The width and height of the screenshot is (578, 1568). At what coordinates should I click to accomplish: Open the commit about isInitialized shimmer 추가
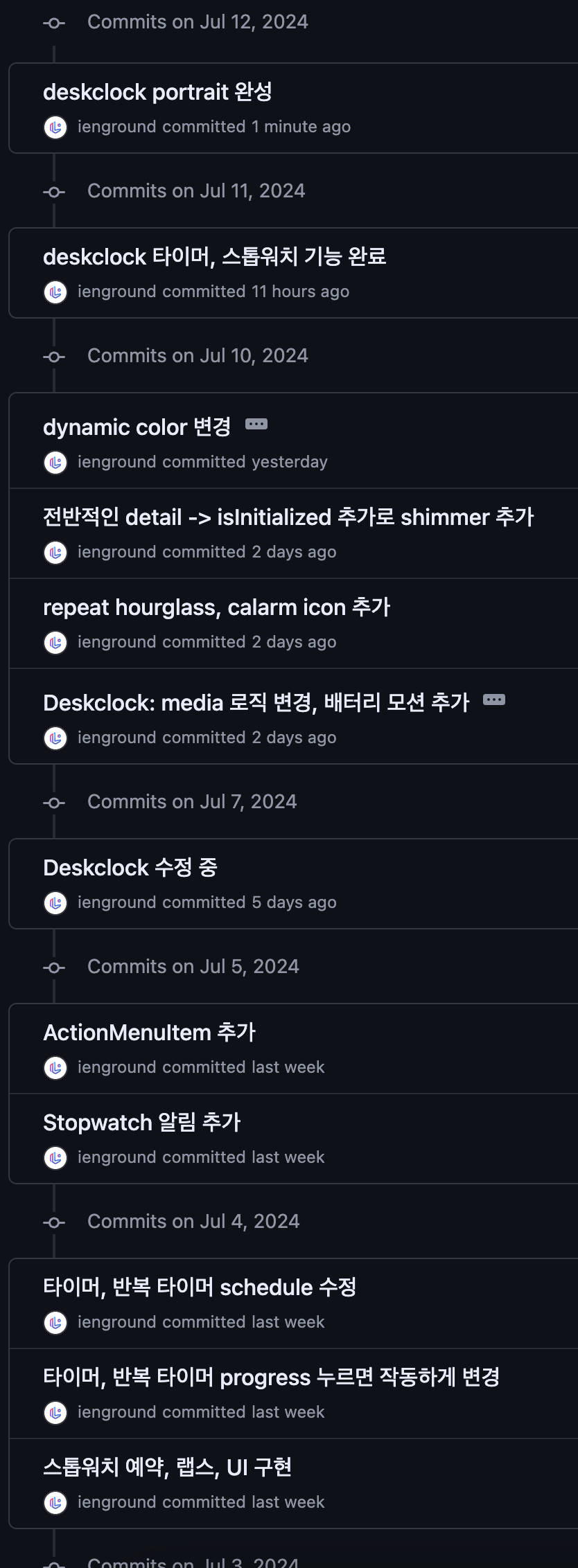pyautogui.click(x=288, y=517)
